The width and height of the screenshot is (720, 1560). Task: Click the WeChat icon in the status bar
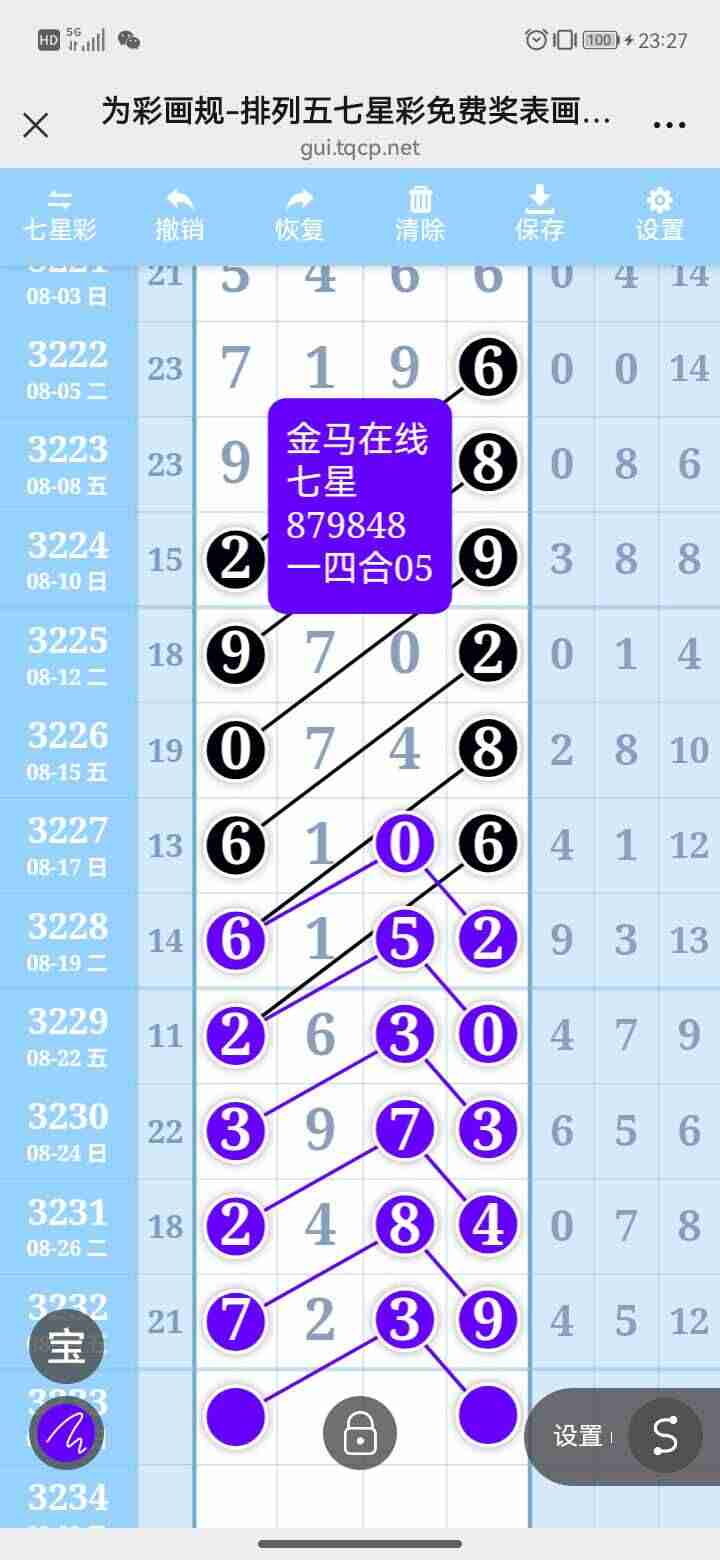[129, 42]
